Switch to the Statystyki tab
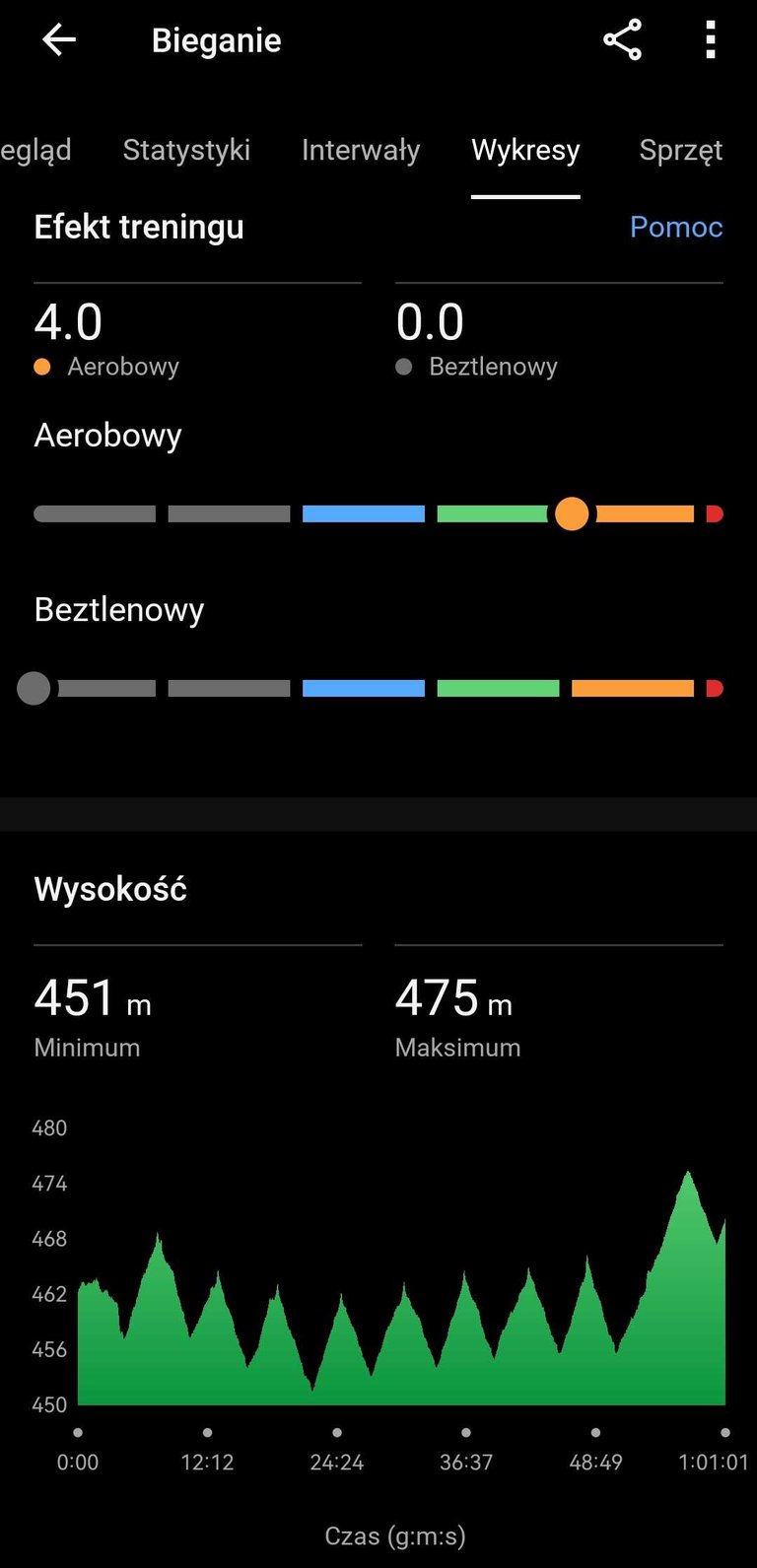 pyautogui.click(x=186, y=150)
